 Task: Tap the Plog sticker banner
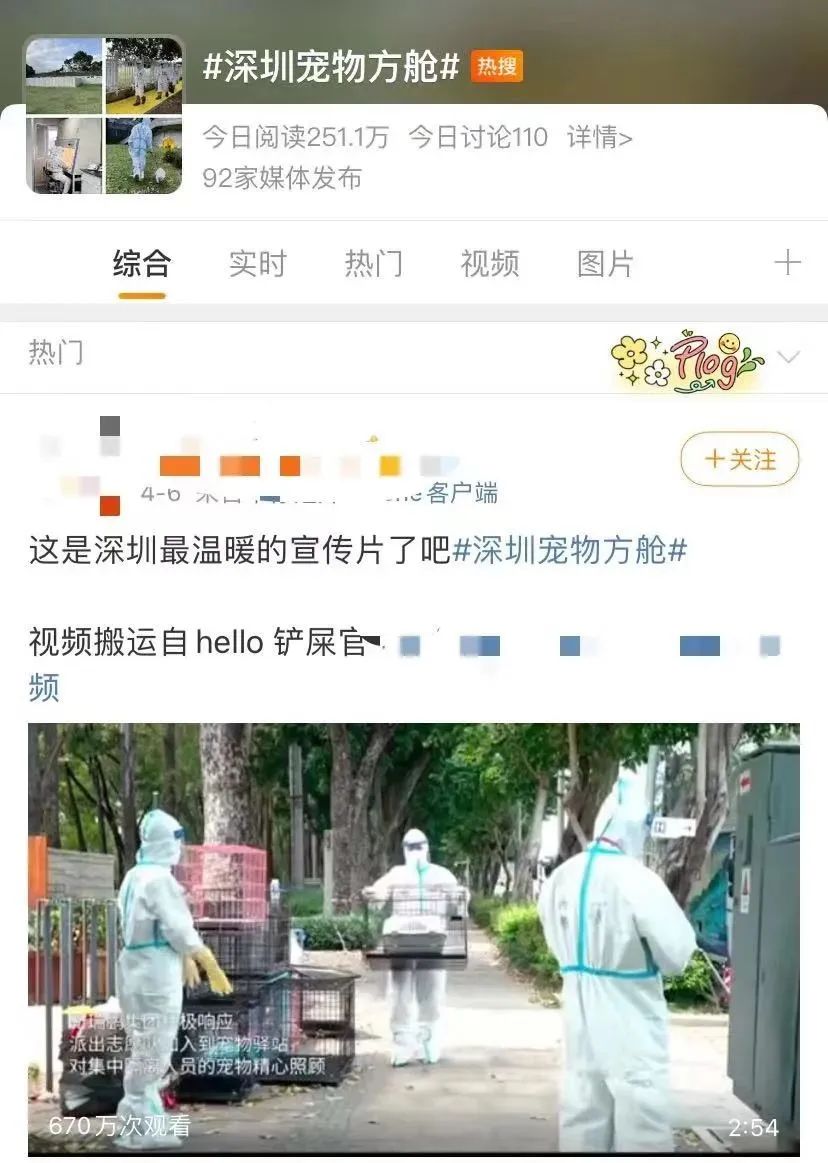coord(688,360)
